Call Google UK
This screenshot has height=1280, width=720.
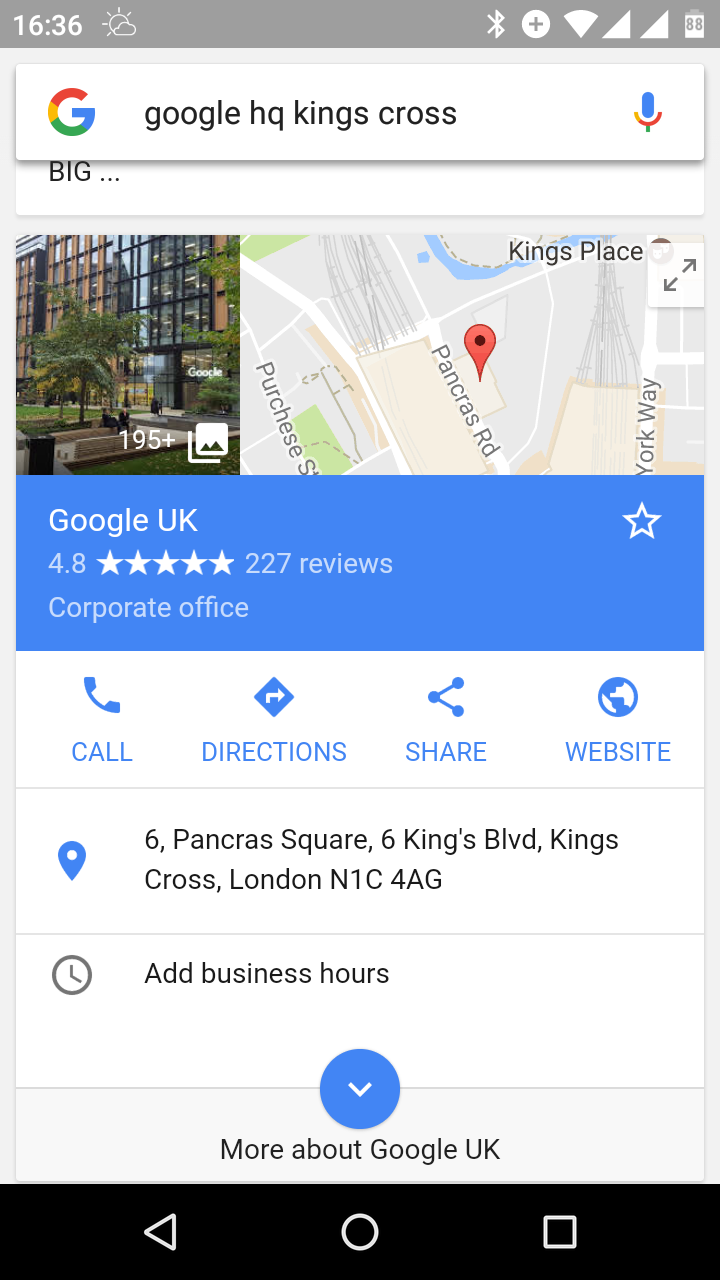(x=102, y=719)
